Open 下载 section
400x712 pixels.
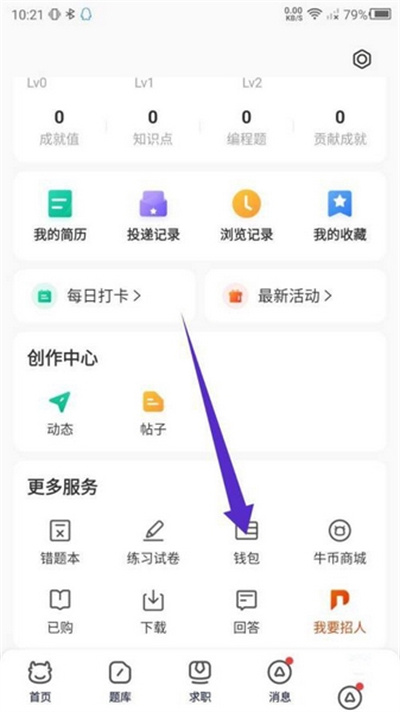click(x=153, y=612)
